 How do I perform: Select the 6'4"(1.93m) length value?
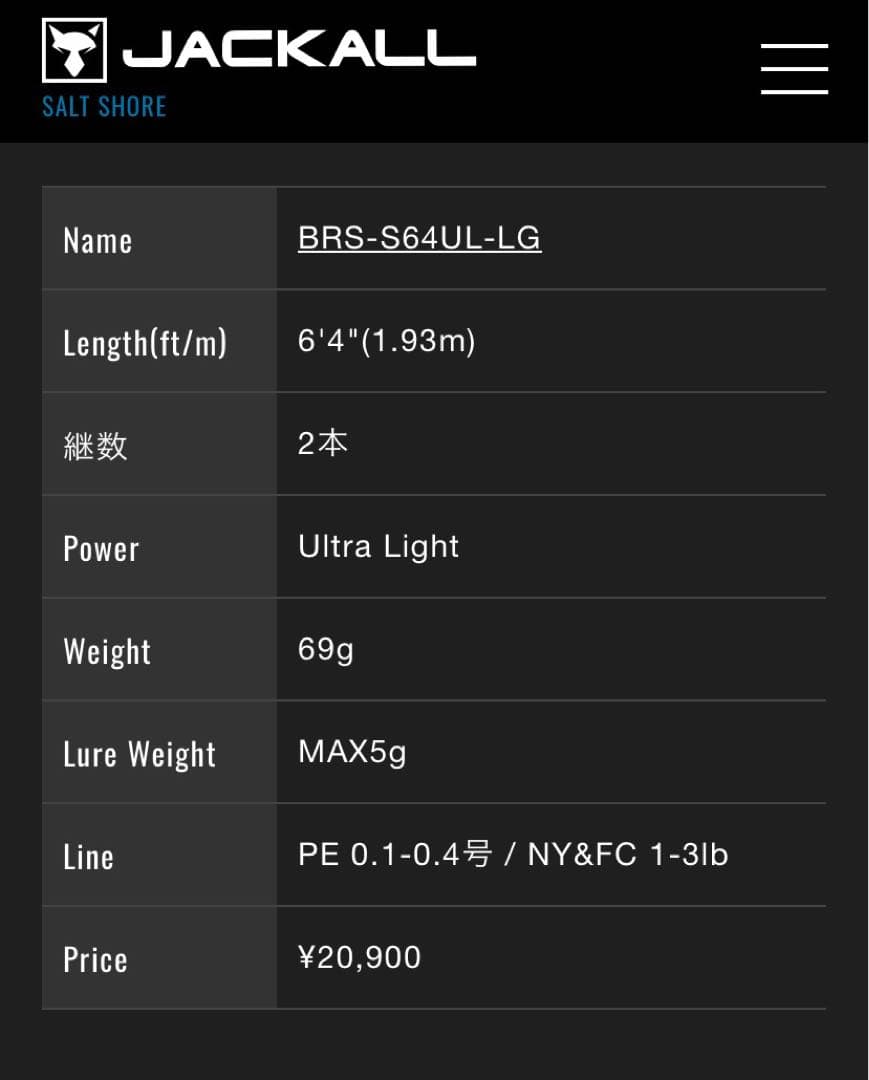point(387,341)
